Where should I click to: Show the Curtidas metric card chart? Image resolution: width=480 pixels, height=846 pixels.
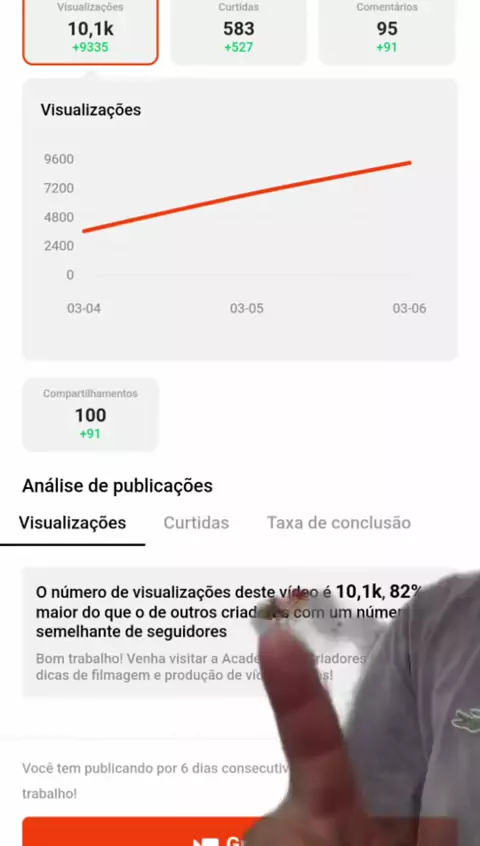point(238,31)
